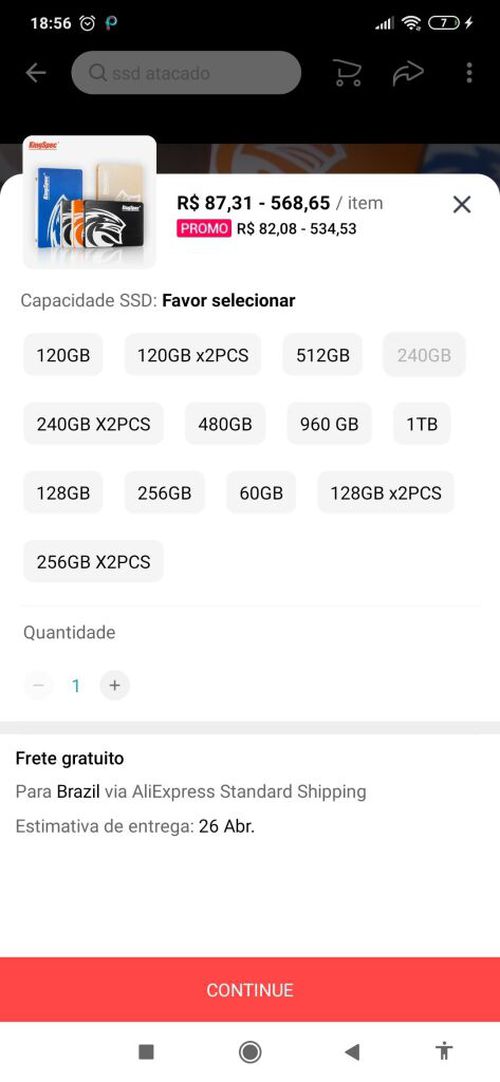This screenshot has width=500, height=1082.
Task: Pick the 240GB X2PCS option
Action: tap(93, 424)
